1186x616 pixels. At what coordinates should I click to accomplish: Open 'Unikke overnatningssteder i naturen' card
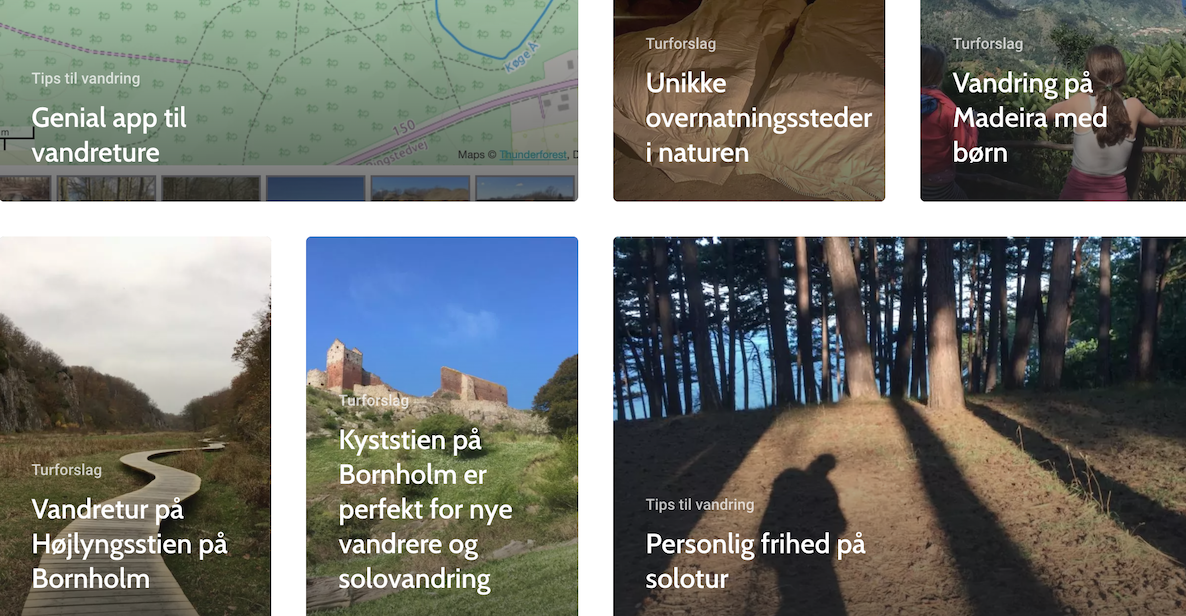click(758, 118)
